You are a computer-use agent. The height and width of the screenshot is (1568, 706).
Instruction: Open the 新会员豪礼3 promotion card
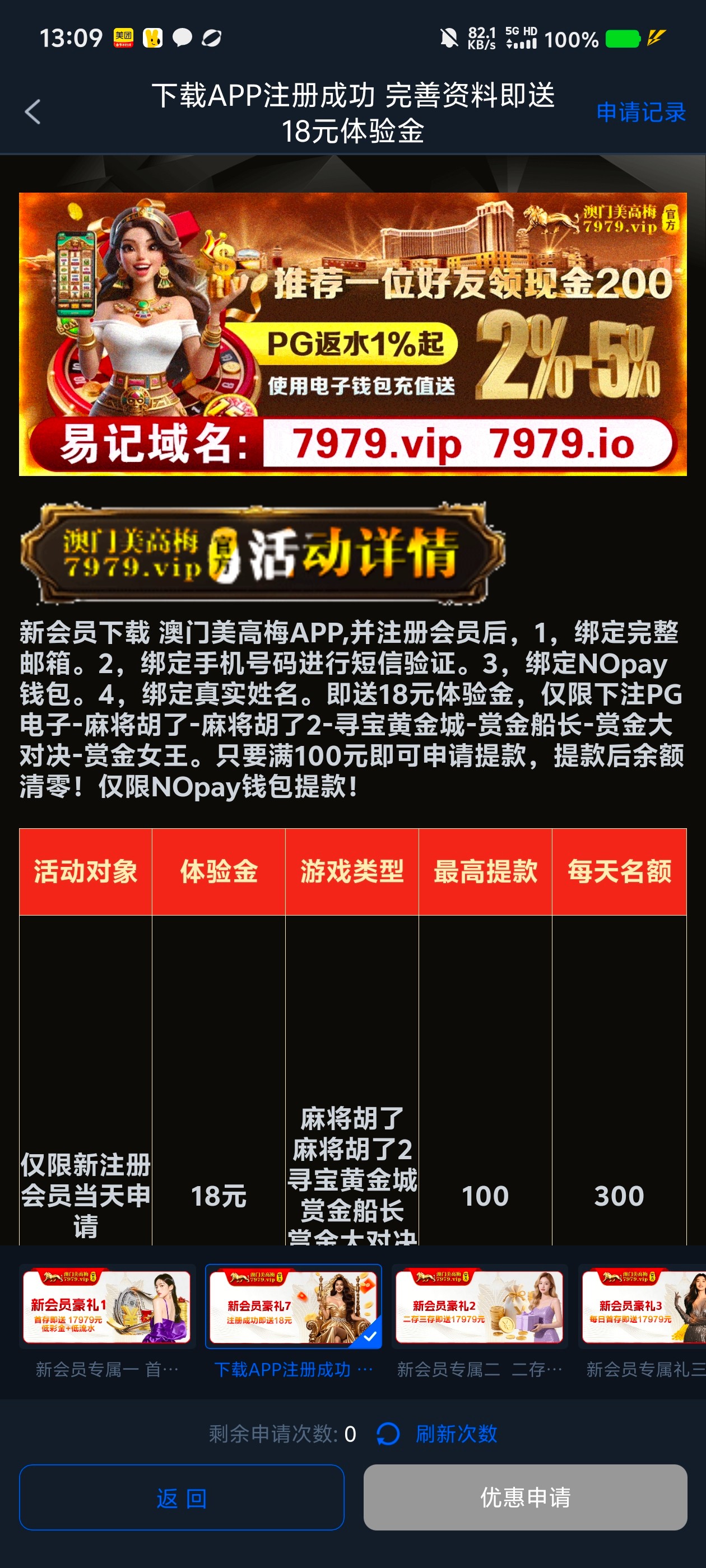[x=643, y=1306]
